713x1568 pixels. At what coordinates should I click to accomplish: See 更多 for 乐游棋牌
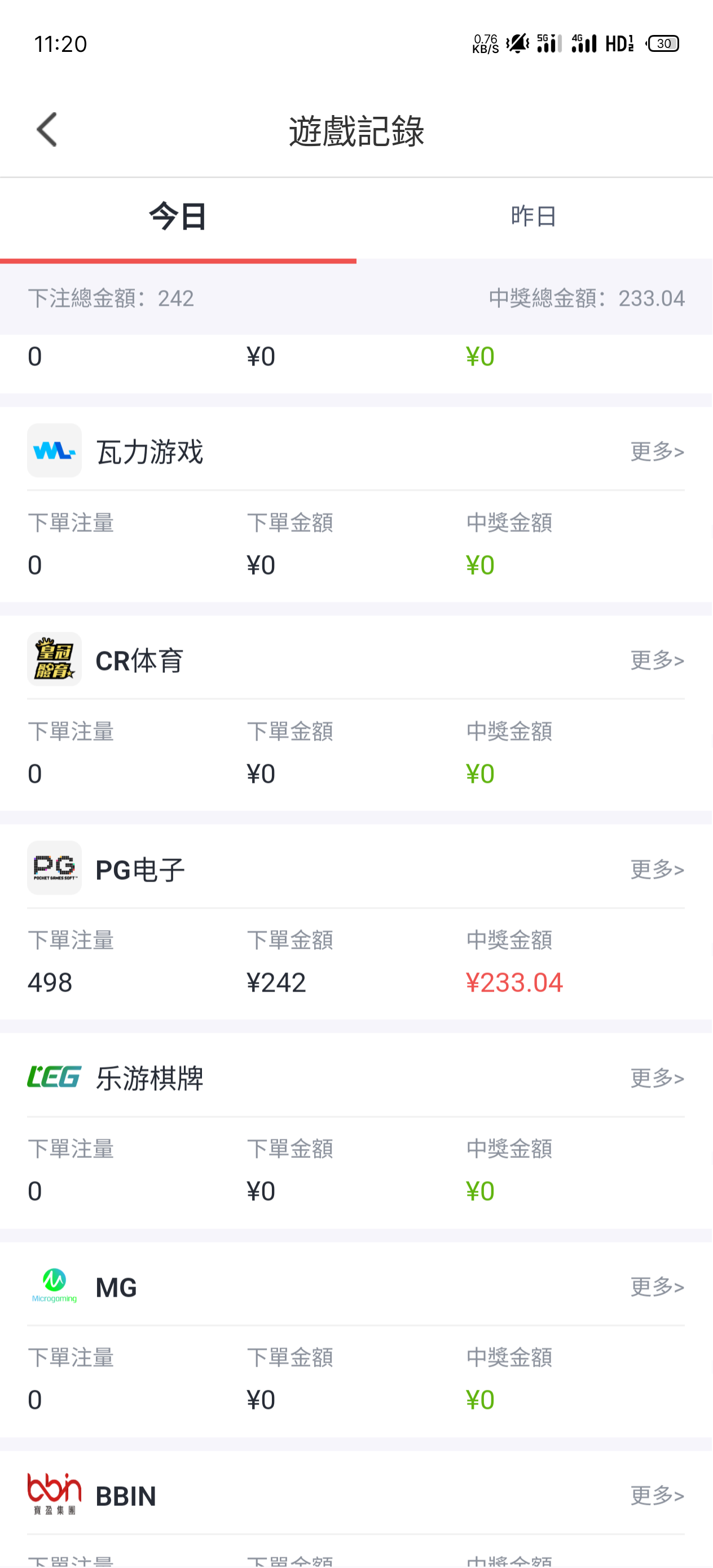[657, 1078]
